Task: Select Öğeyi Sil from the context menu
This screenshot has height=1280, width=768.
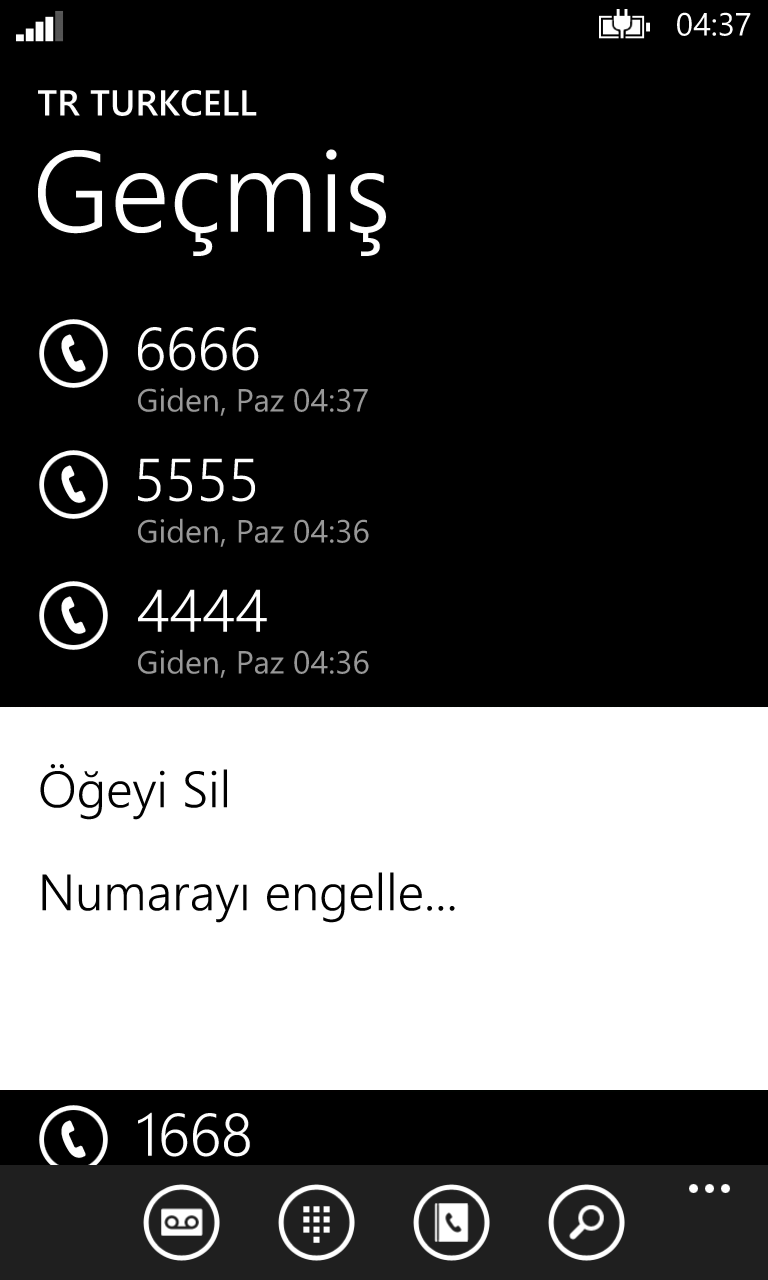Action: coord(134,791)
